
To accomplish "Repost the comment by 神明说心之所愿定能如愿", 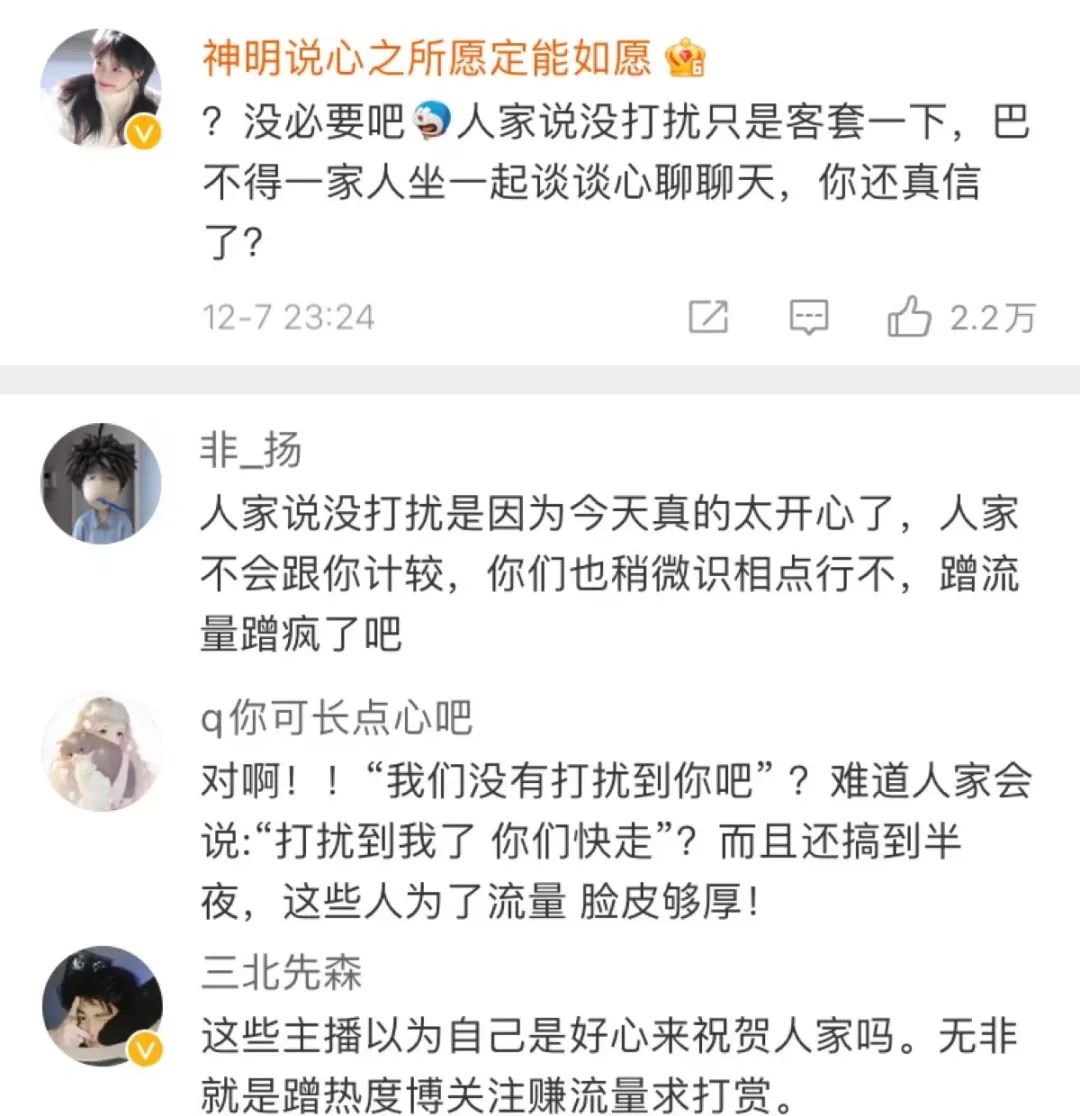I will pyautogui.click(x=708, y=319).
